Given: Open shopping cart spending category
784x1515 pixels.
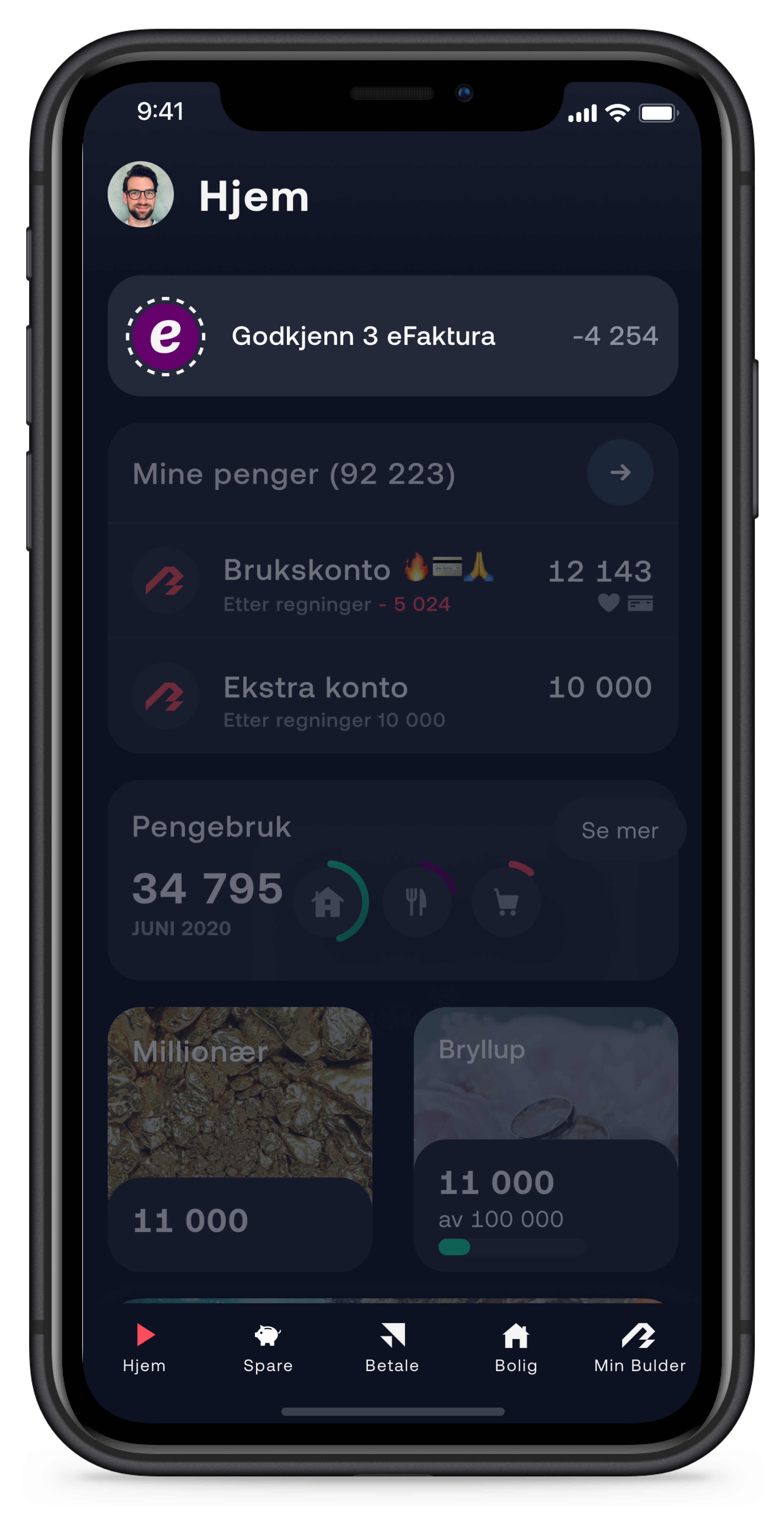Looking at the screenshot, I should click(x=506, y=902).
